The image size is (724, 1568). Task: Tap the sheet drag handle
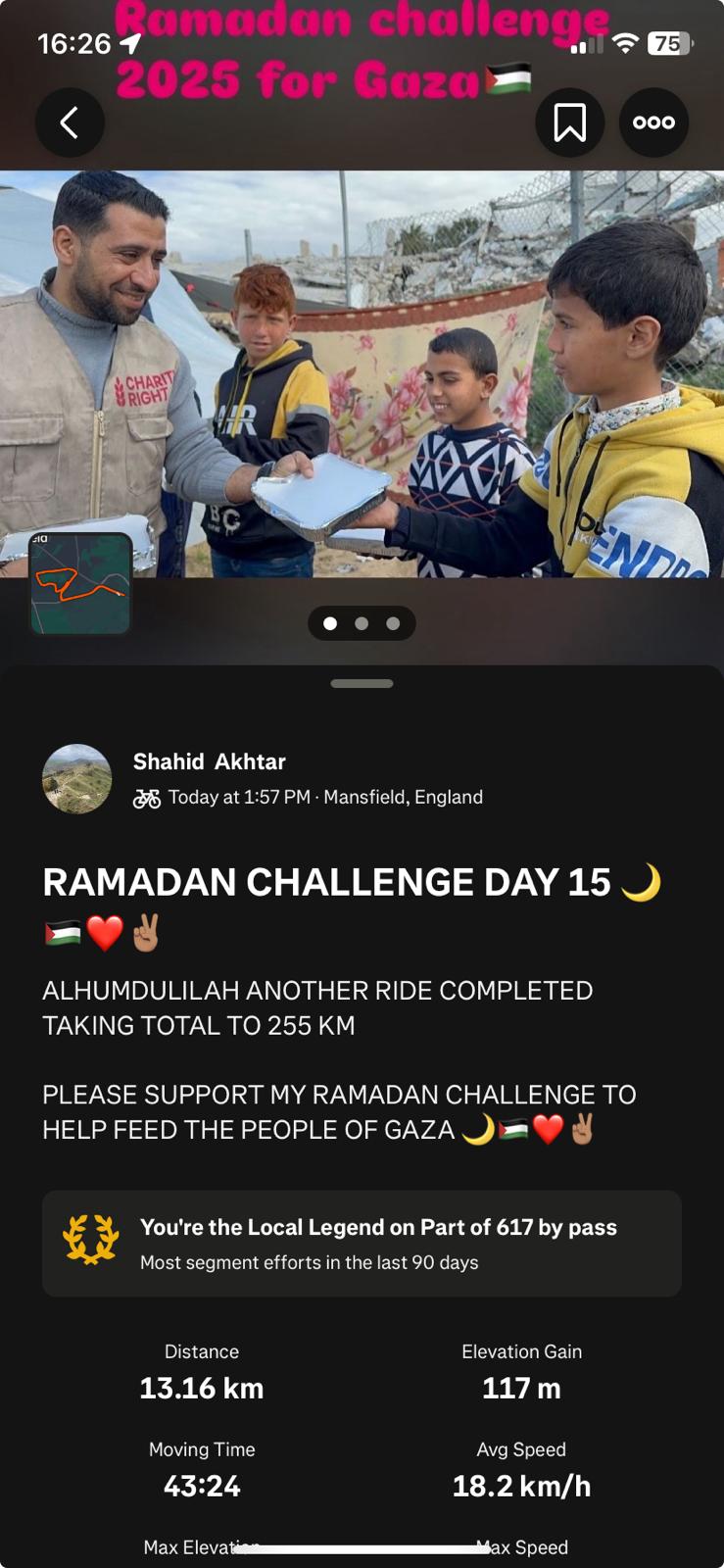tap(362, 683)
